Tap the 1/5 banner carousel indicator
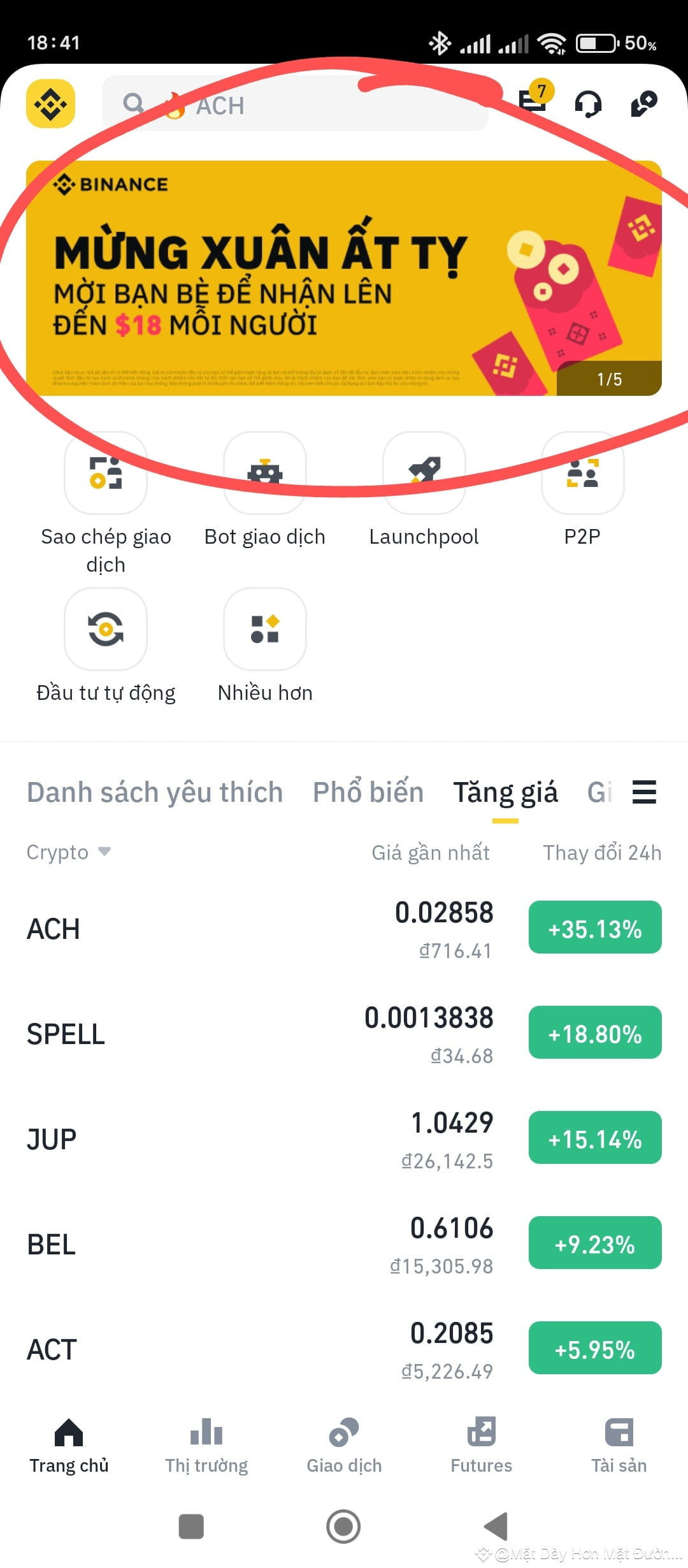 [x=610, y=379]
